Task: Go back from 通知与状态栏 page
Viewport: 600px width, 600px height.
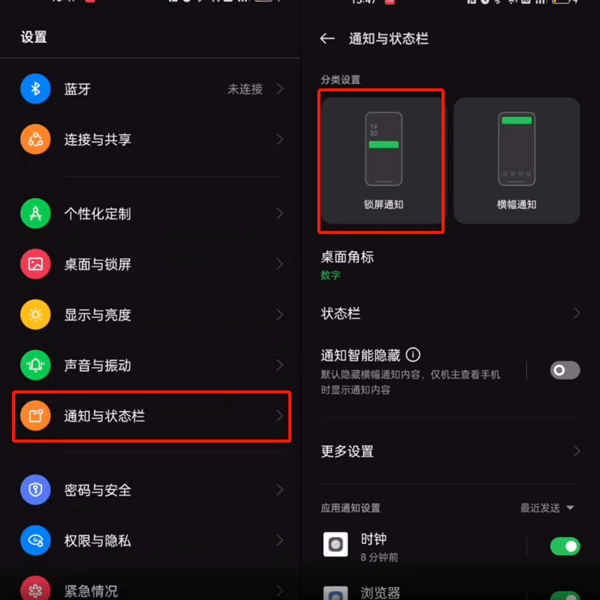Action: [327, 38]
